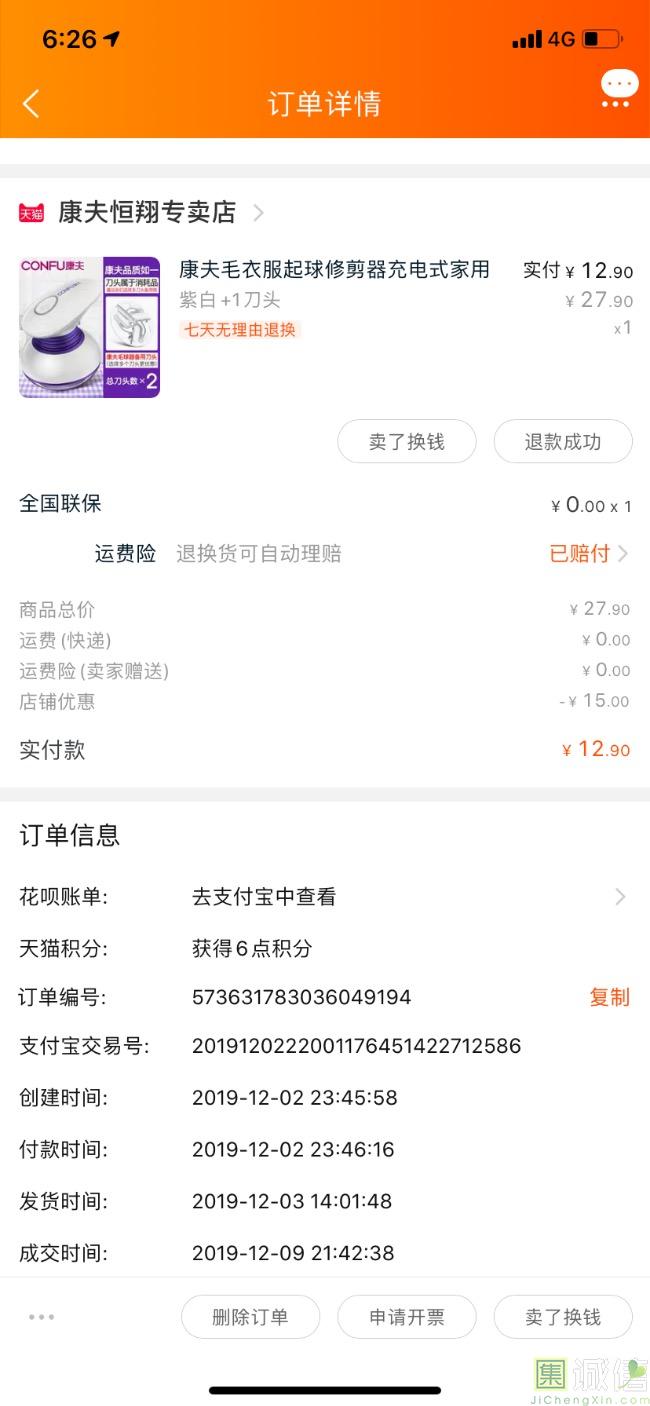This screenshot has width=650, height=1406.
Task: Open the 康夫恒翔专卖店 store page
Action: [x=147, y=212]
